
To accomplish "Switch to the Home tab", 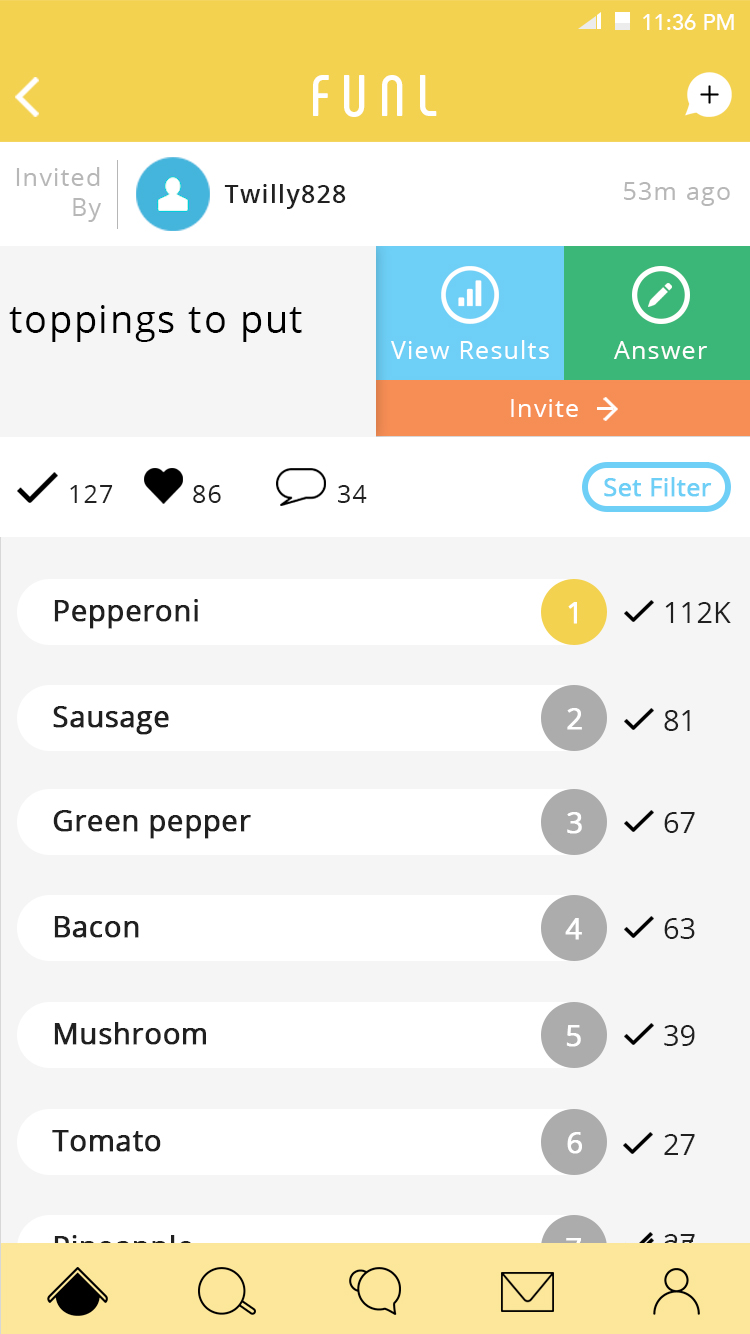I will coord(78,1290).
